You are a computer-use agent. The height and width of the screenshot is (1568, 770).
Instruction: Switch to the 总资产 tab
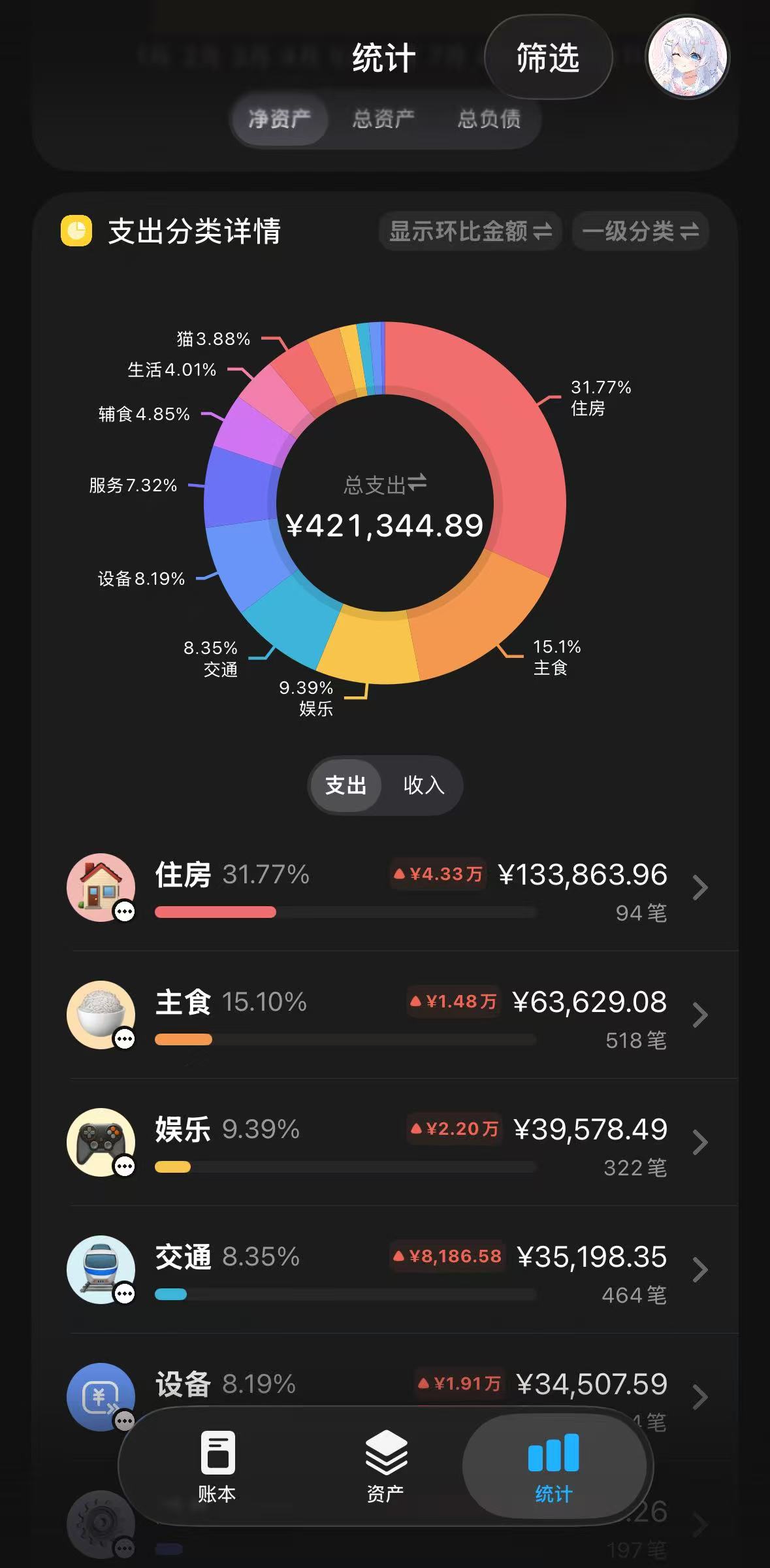point(383,118)
